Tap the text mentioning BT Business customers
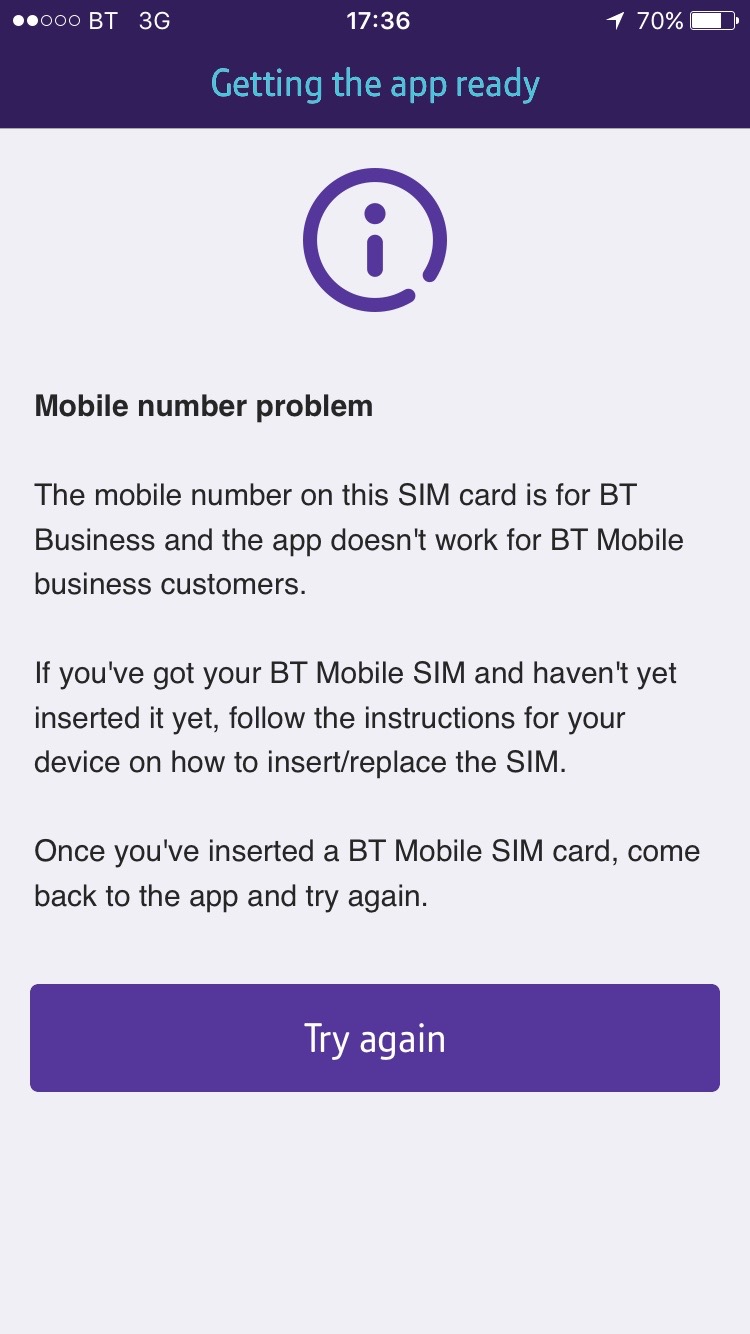Screen dimensions: 750x1334 click(360, 539)
